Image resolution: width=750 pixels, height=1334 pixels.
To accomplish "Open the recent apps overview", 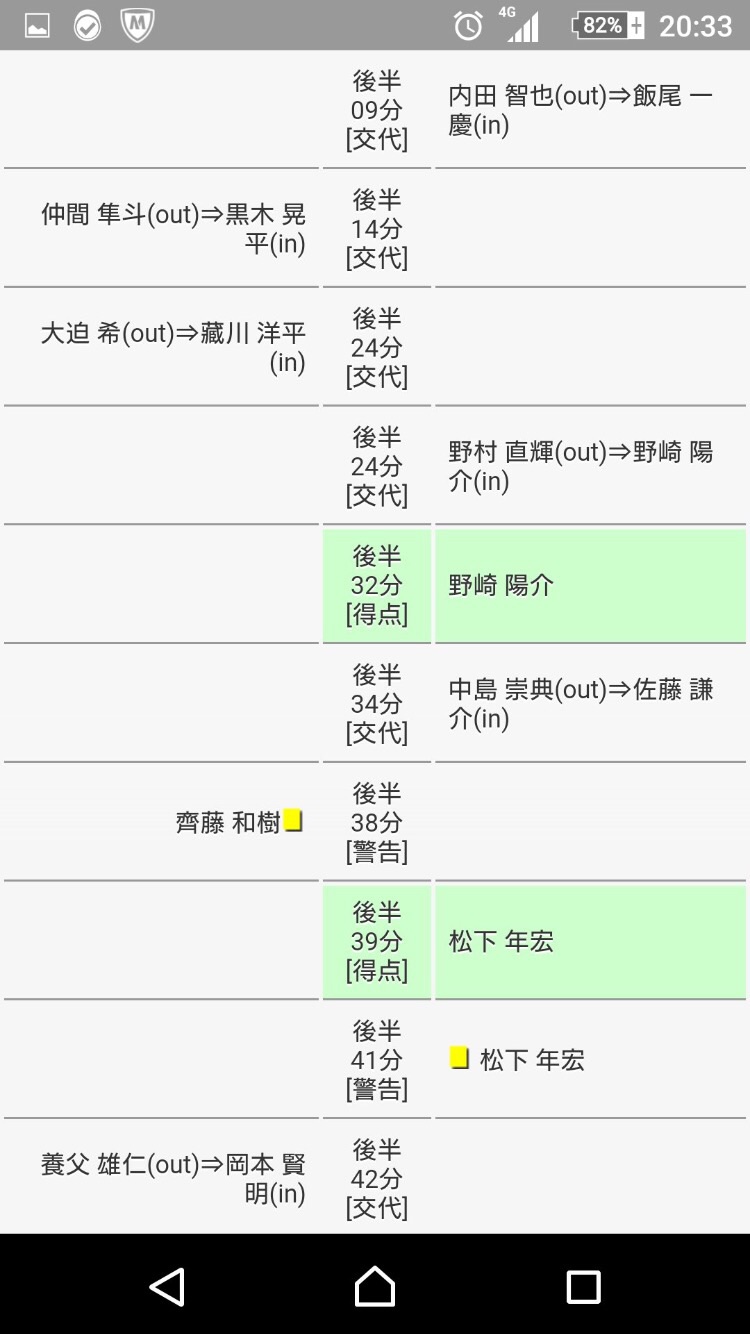I will tap(583, 1286).
